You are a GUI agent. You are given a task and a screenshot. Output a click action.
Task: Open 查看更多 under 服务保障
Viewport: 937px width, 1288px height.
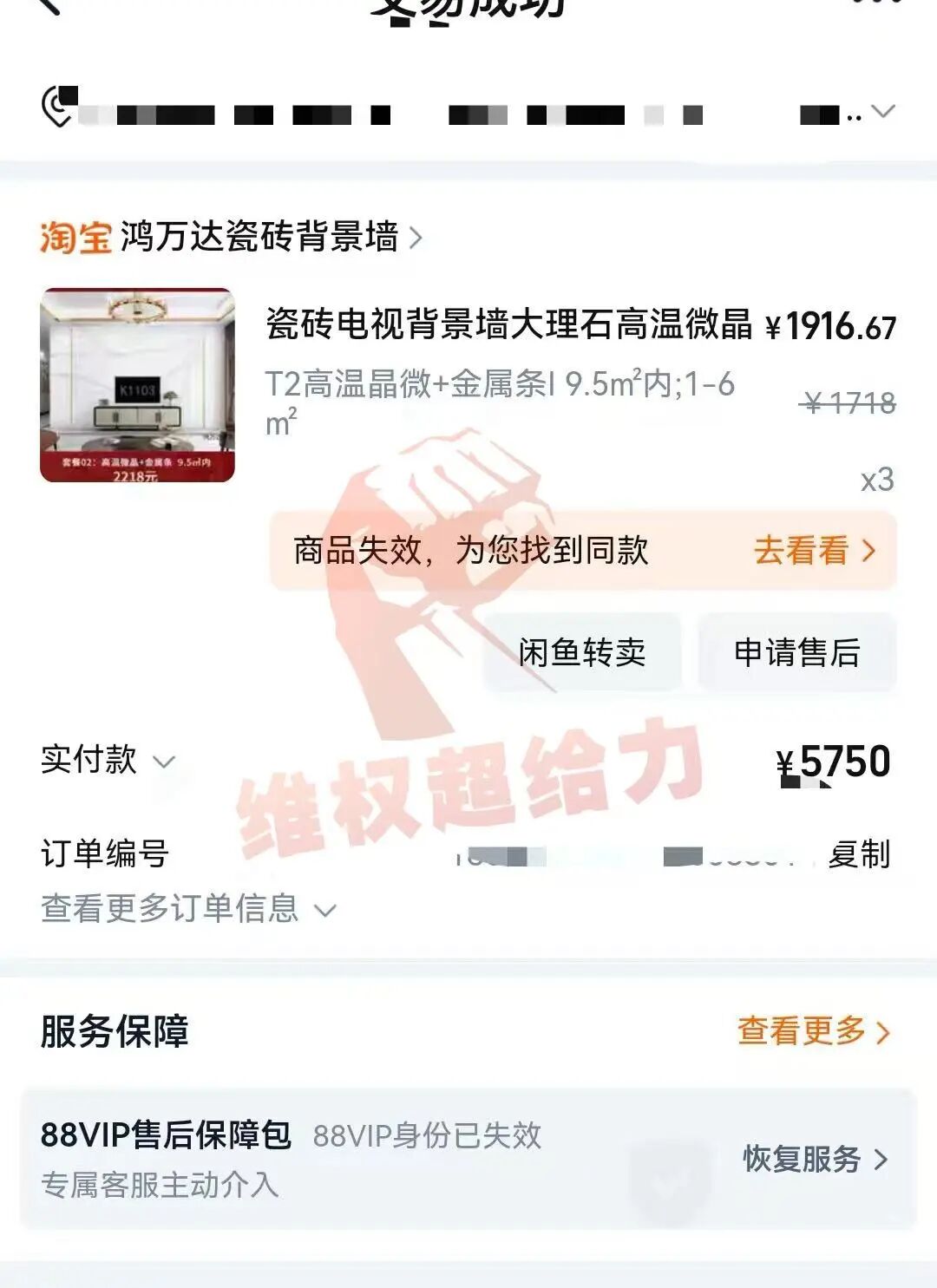[813, 1031]
